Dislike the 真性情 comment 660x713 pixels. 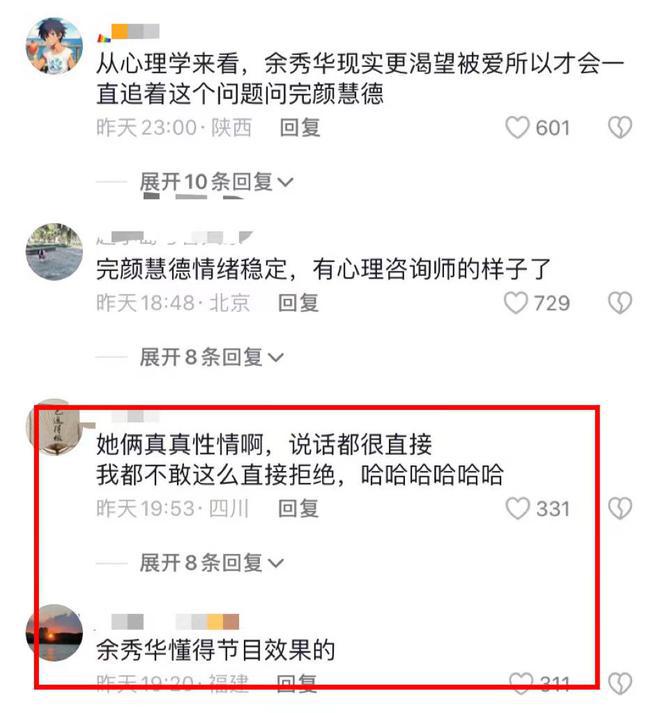[x=620, y=508]
